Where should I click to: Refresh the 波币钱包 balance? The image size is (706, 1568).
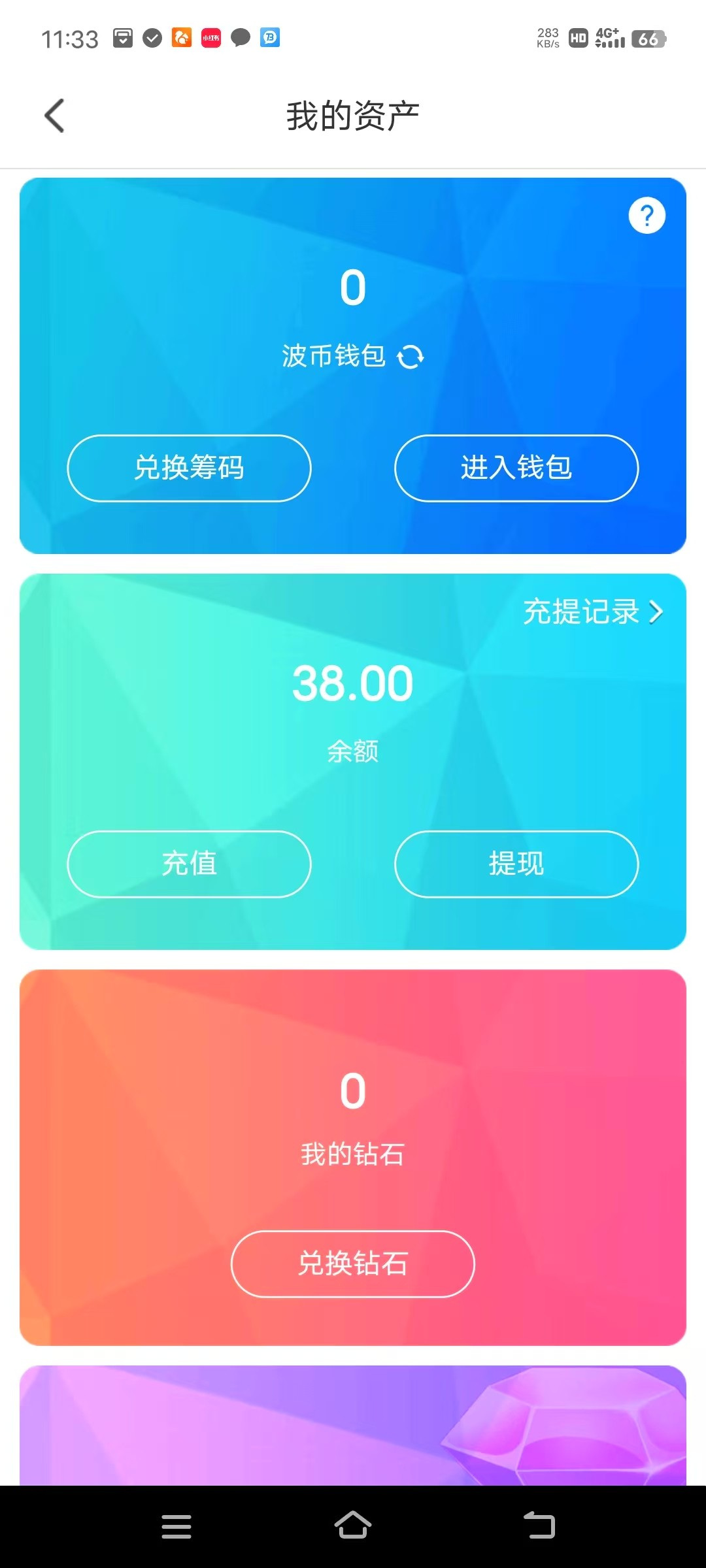pyautogui.click(x=411, y=357)
